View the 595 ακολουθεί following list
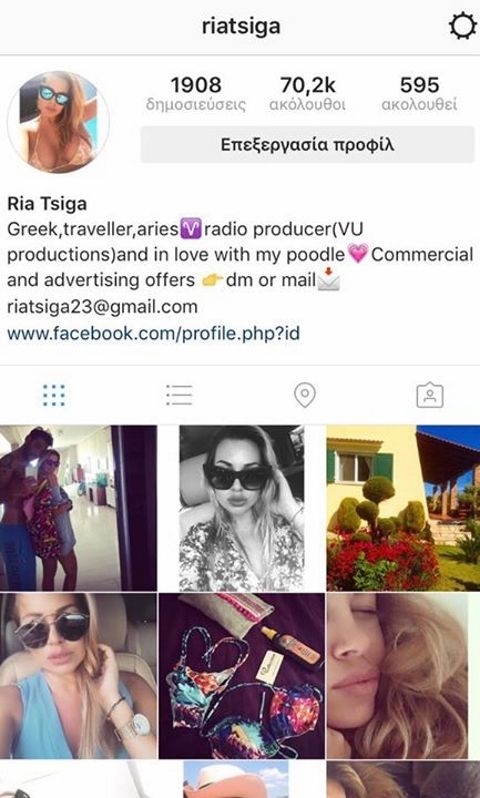 tap(419, 93)
